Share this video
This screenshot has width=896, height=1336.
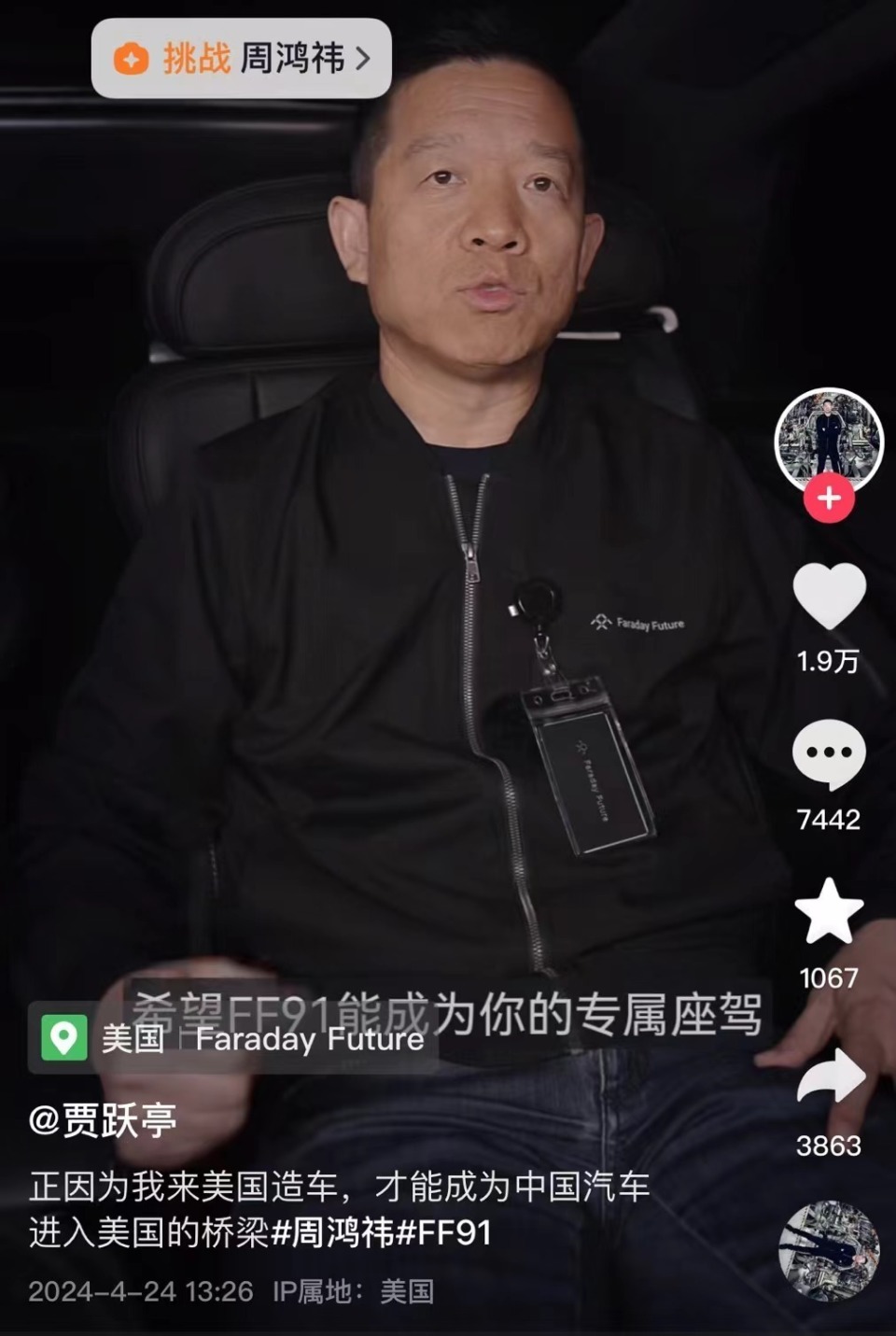click(x=829, y=1078)
